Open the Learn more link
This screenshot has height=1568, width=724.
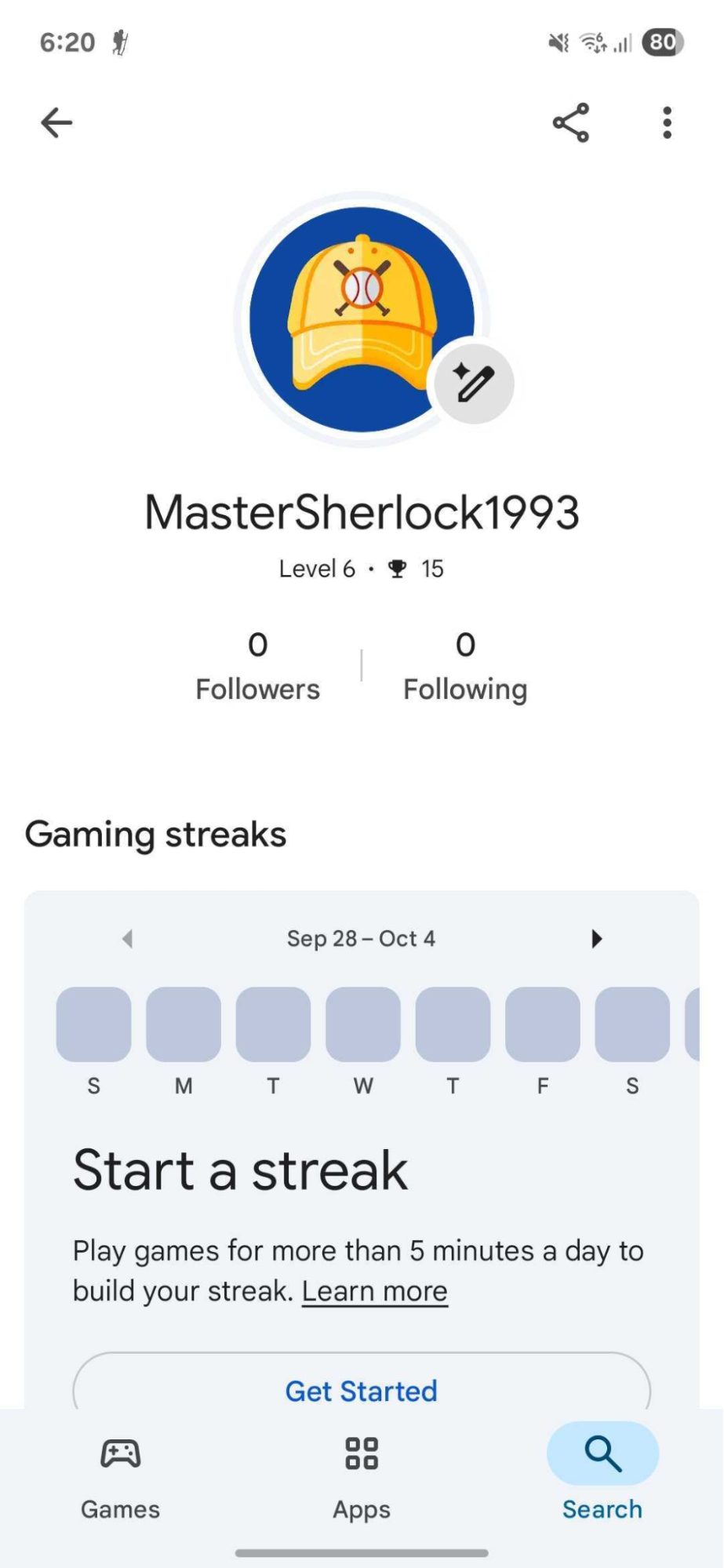coord(374,1290)
